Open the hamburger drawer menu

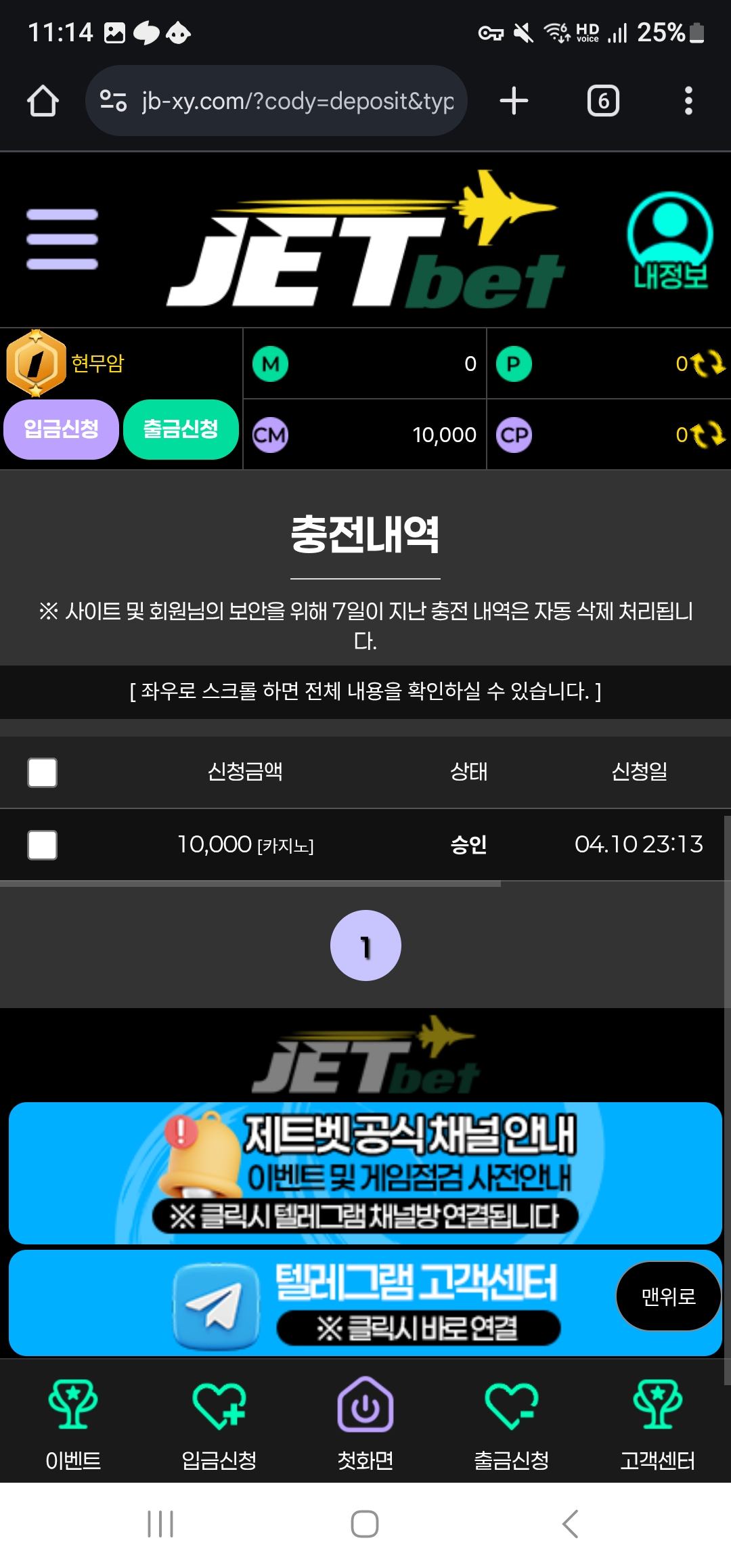[x=62, y=239]
